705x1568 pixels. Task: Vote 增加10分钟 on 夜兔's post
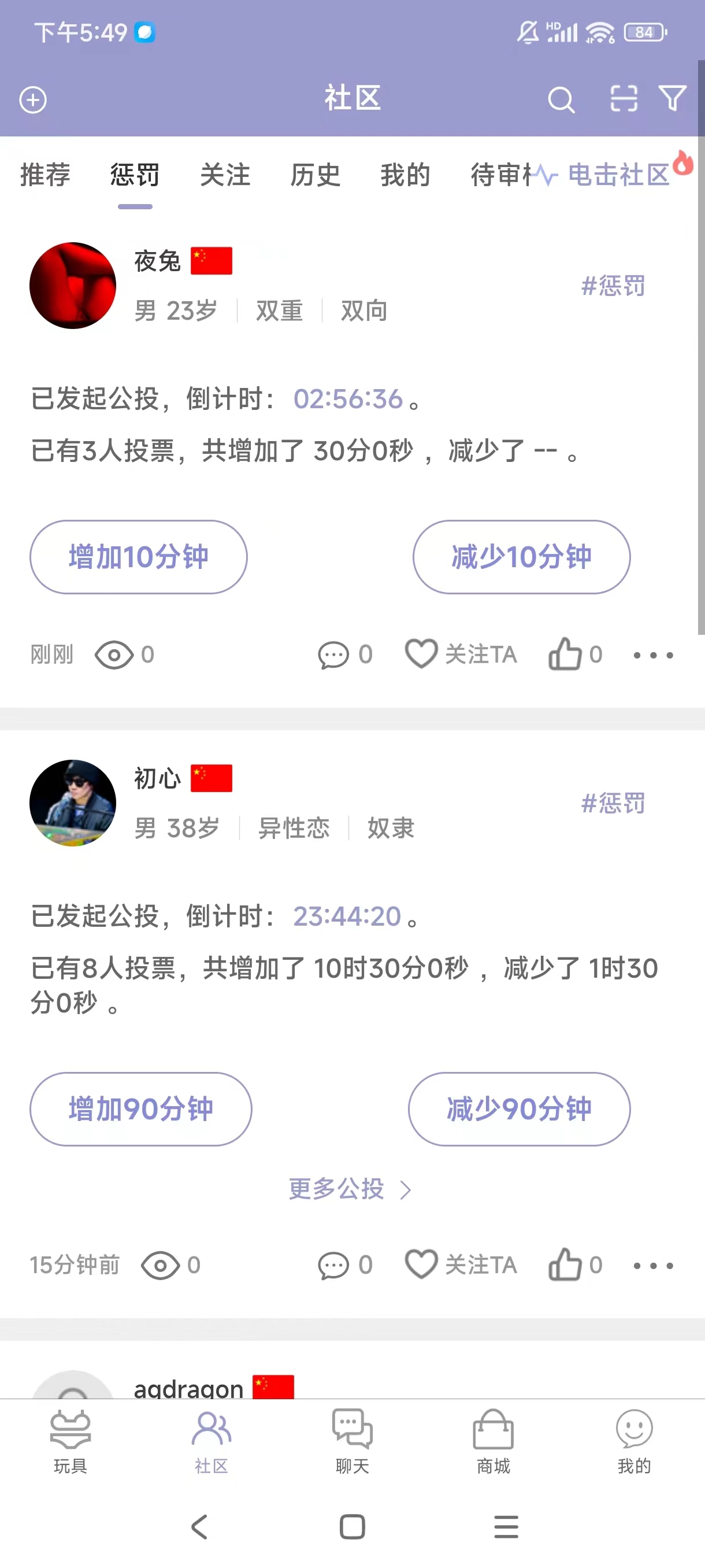[139, 557]
